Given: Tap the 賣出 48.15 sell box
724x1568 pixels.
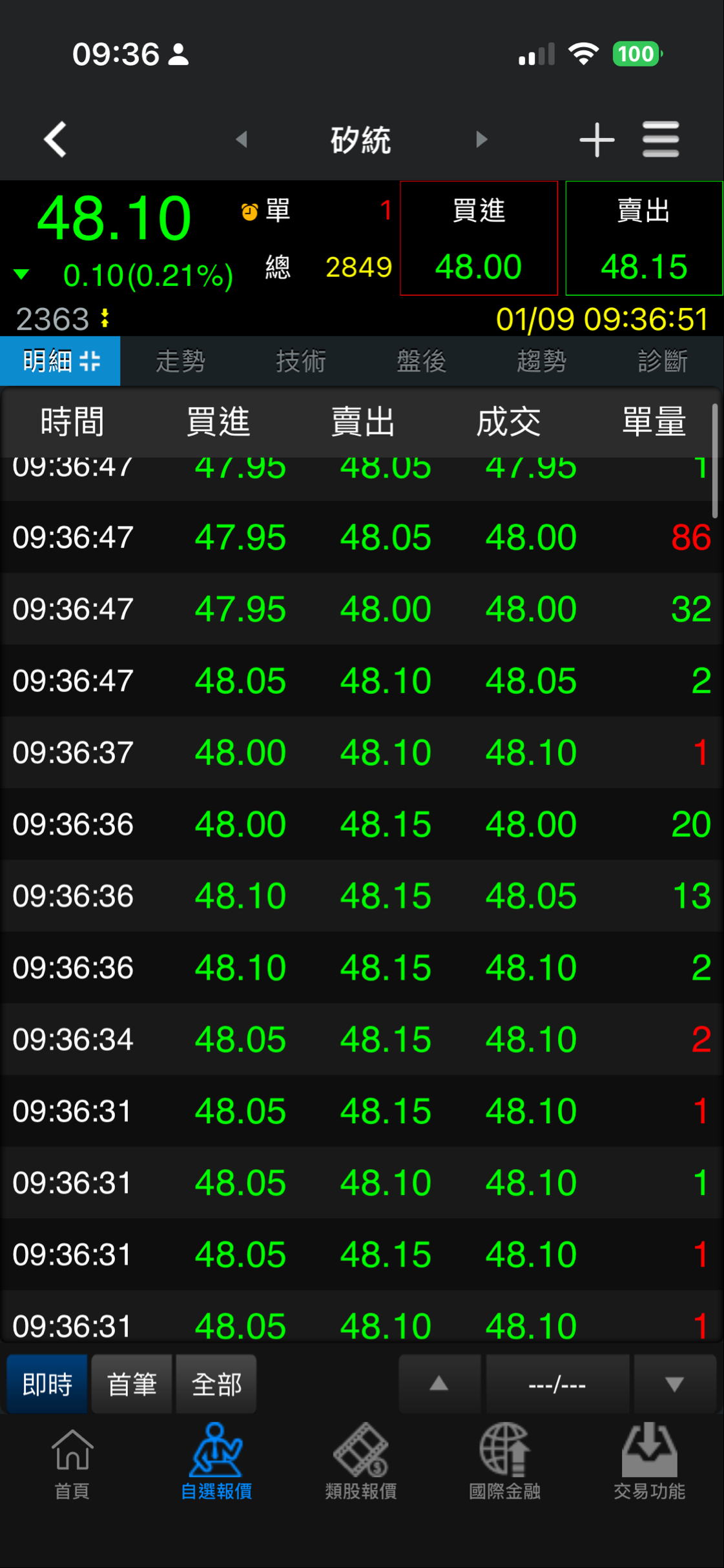Looking at the screenshot, I should [x=644, y=238].
